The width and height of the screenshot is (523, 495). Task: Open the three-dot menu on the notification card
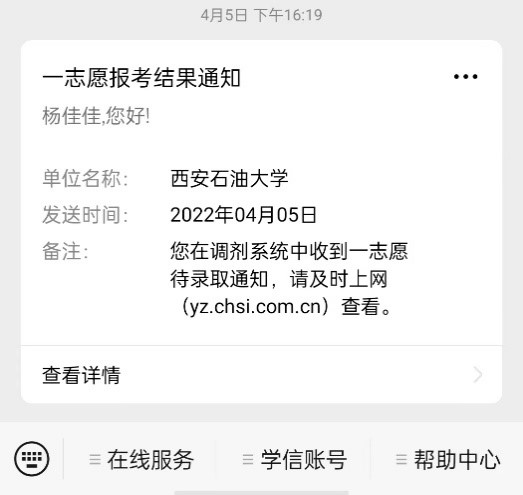[465, 77]
